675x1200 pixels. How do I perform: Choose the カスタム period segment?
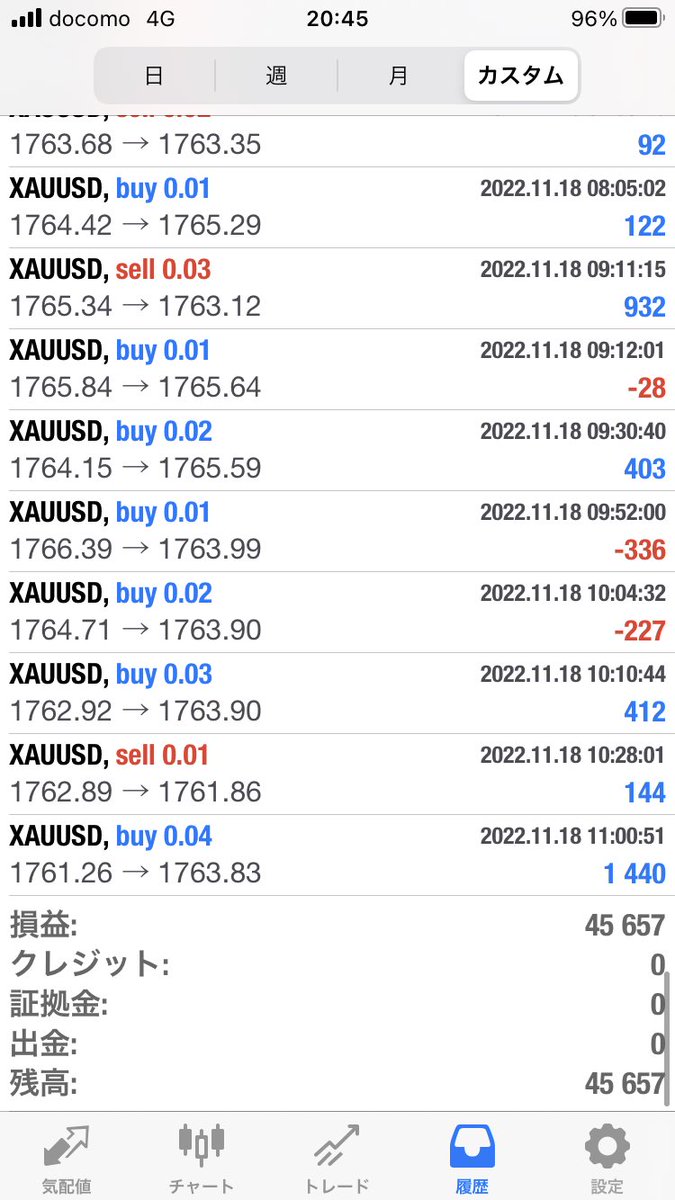pos(520,76)
